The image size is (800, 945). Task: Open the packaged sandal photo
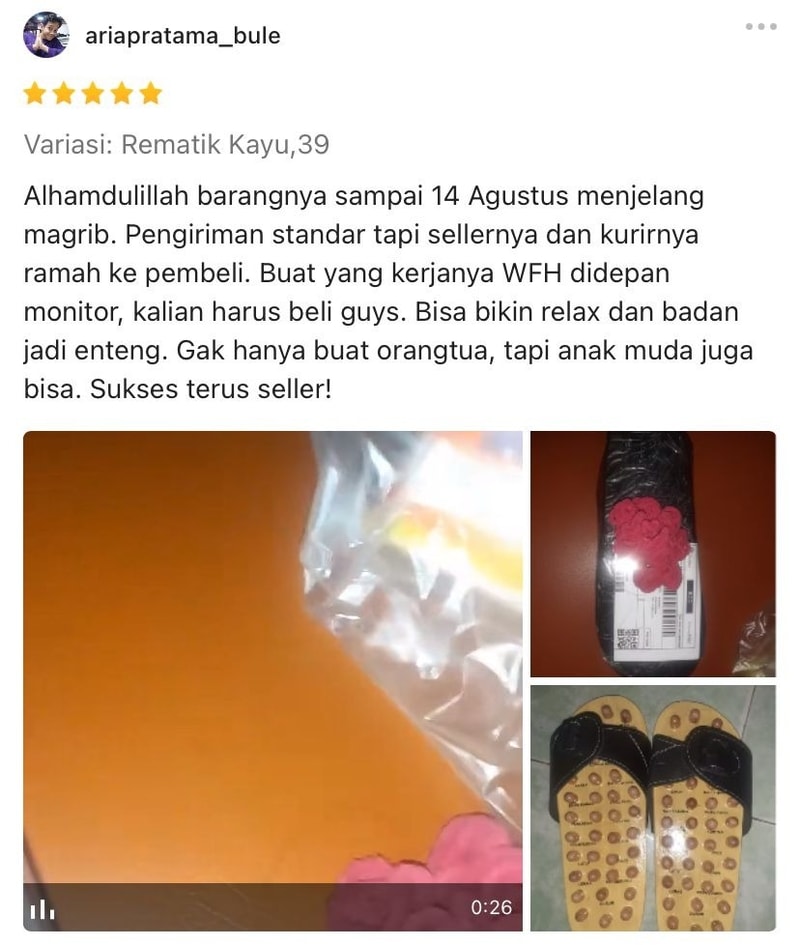653,553
